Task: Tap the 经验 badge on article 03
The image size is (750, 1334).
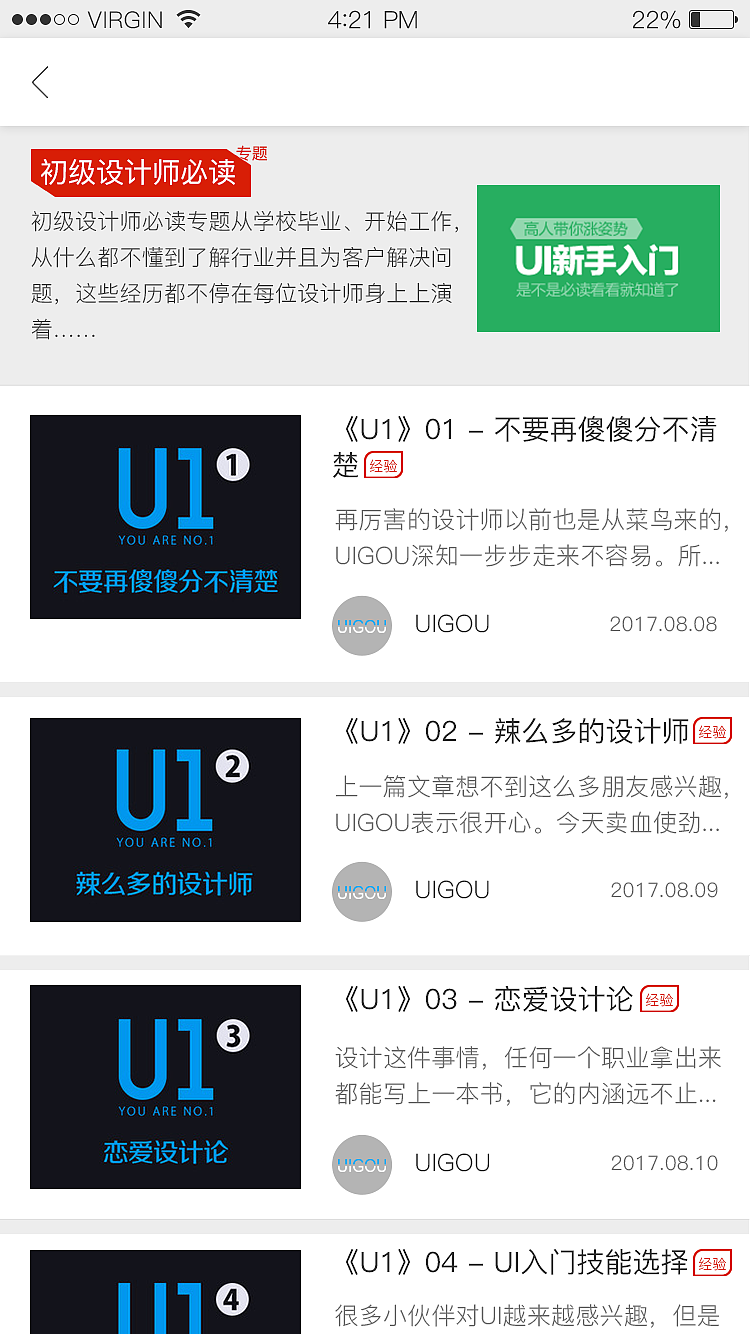Action: click(x=659, y=998)
